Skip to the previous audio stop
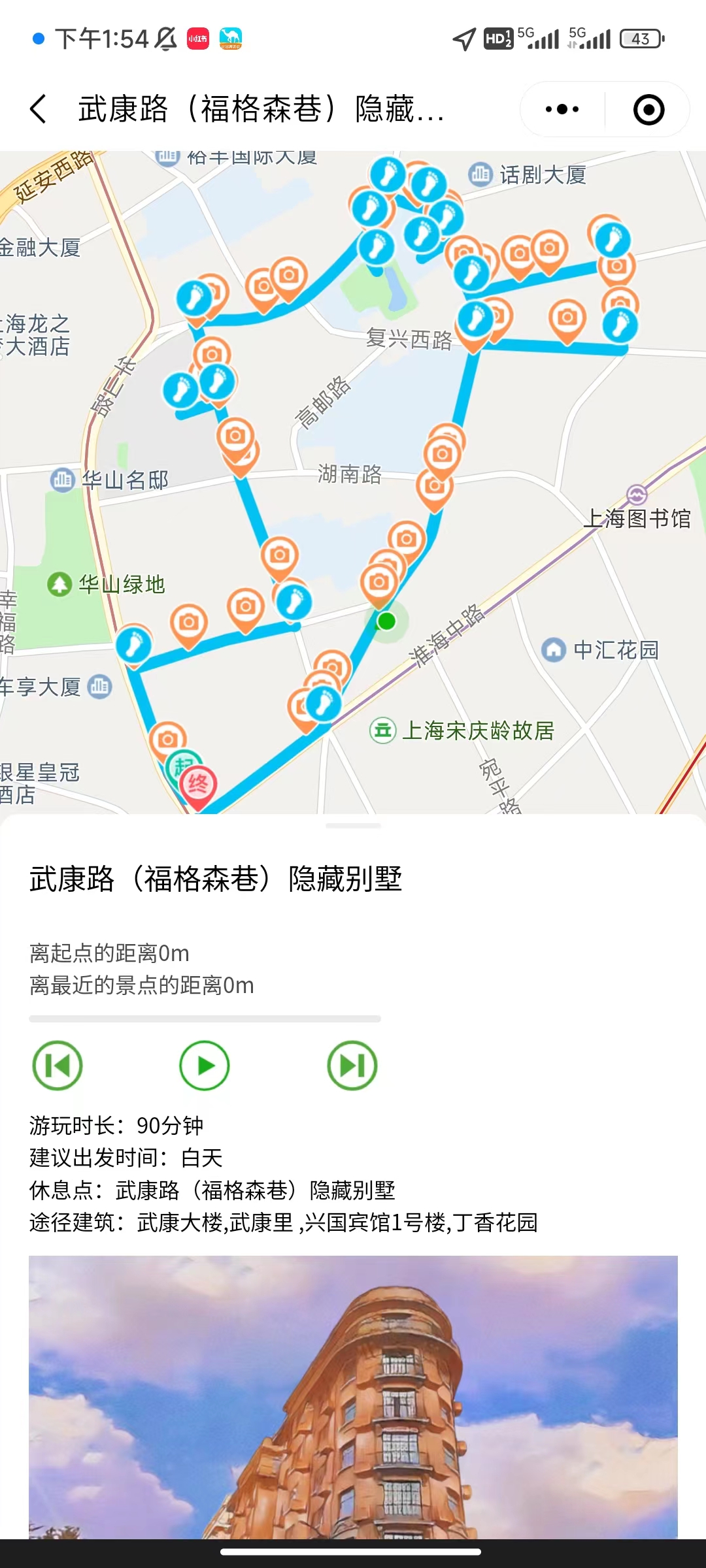706x1568 pixels. pos(58,1066)
